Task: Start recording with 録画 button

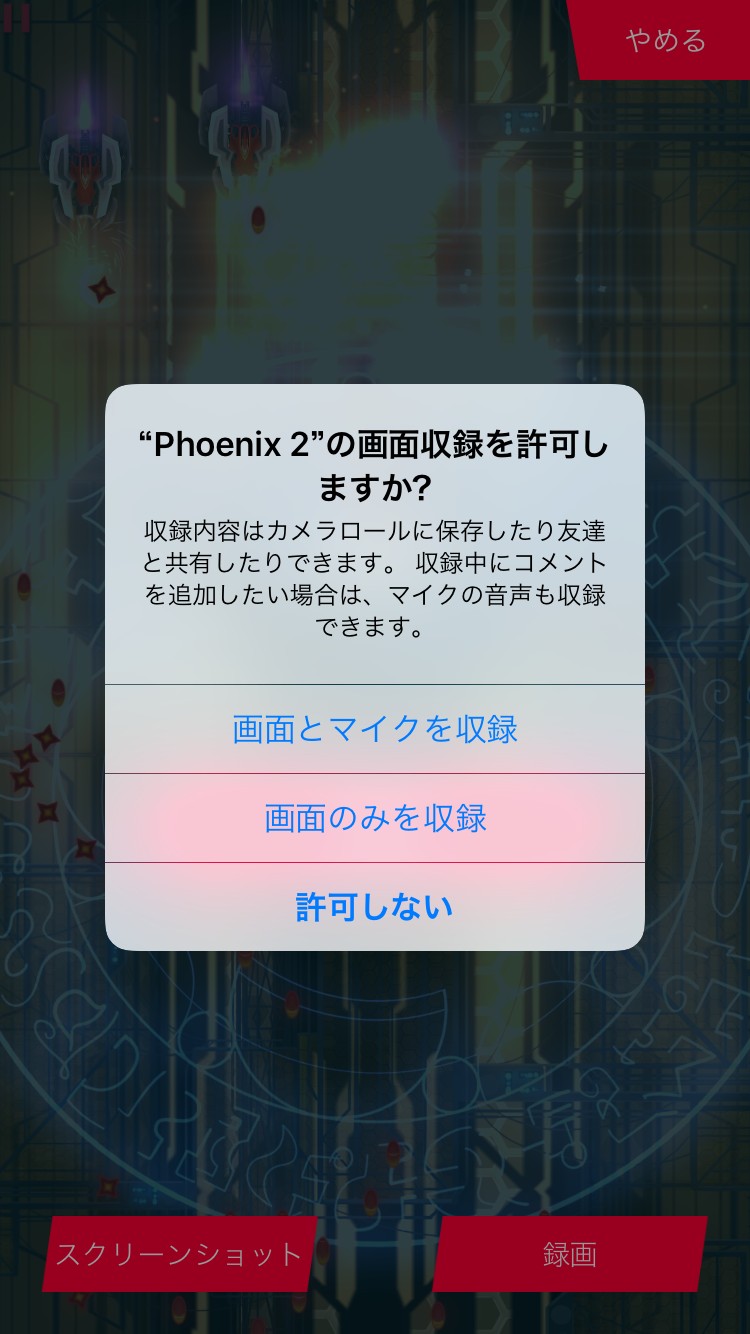Action: [x=570, y=1254]
